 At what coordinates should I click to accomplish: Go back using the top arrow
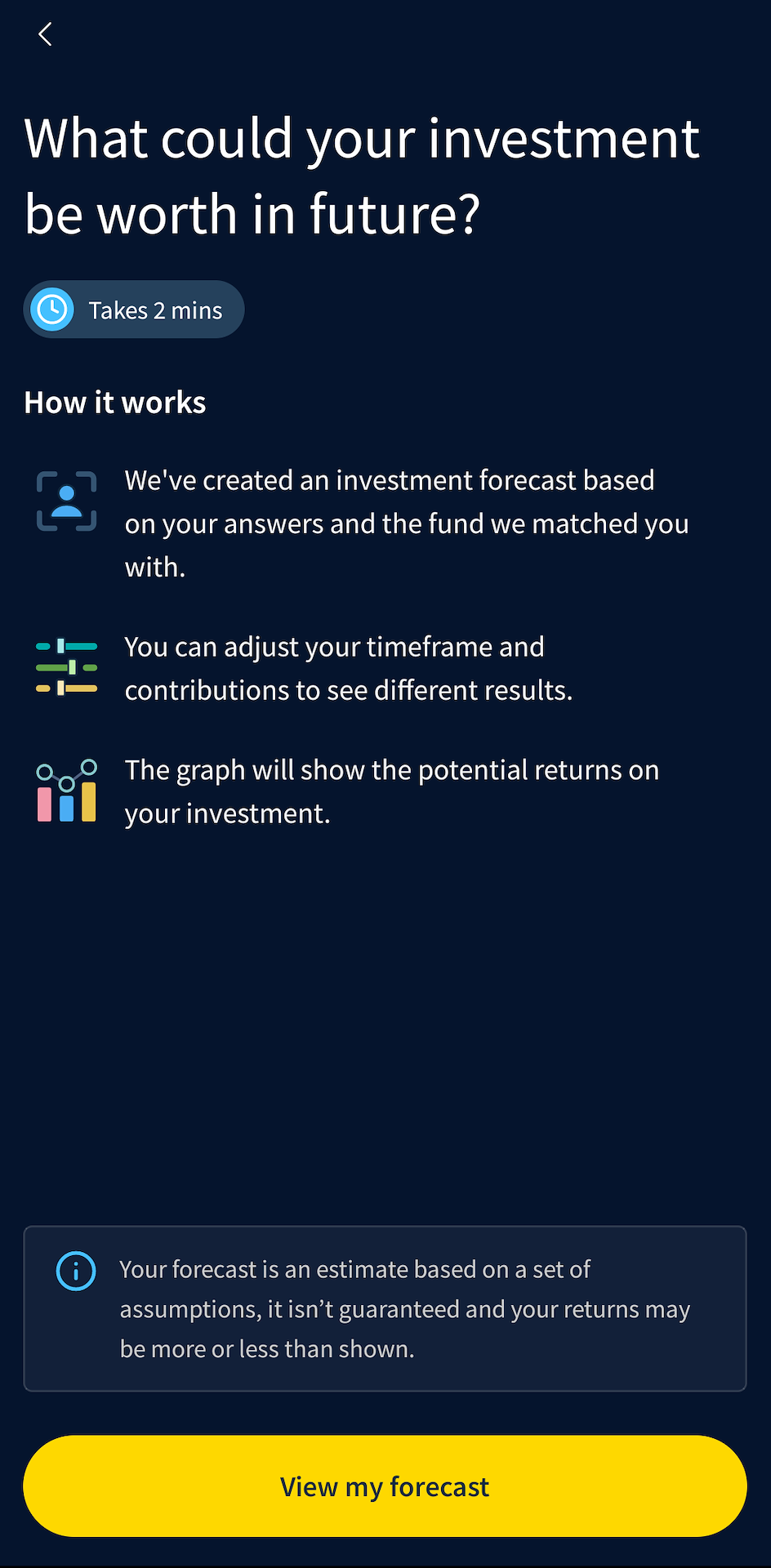pyautogui.click(x=45, y=34)
